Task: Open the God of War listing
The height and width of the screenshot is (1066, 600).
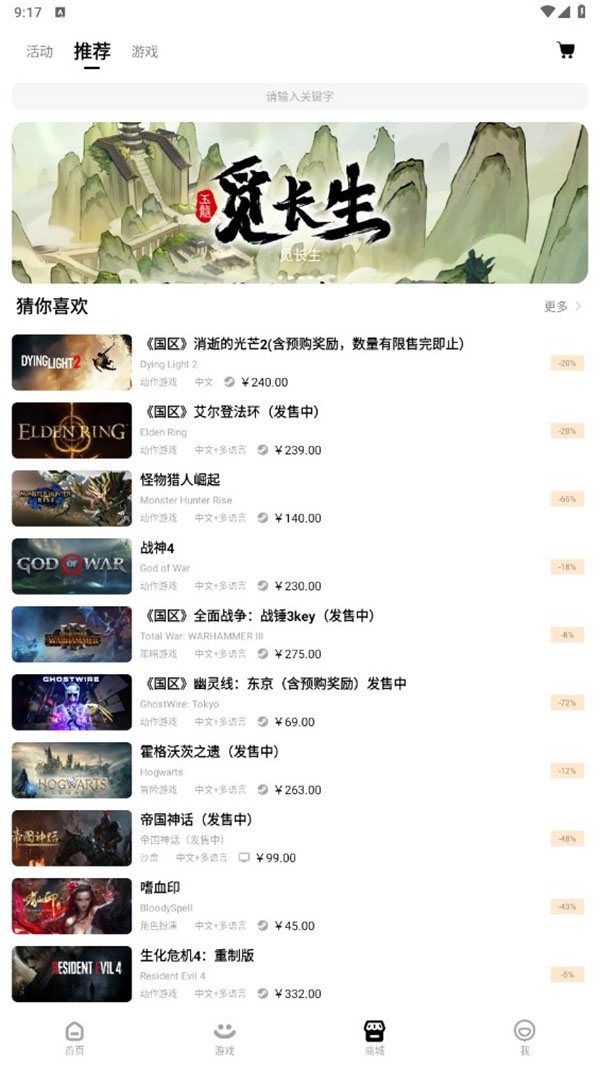Action: coord(300,566)
